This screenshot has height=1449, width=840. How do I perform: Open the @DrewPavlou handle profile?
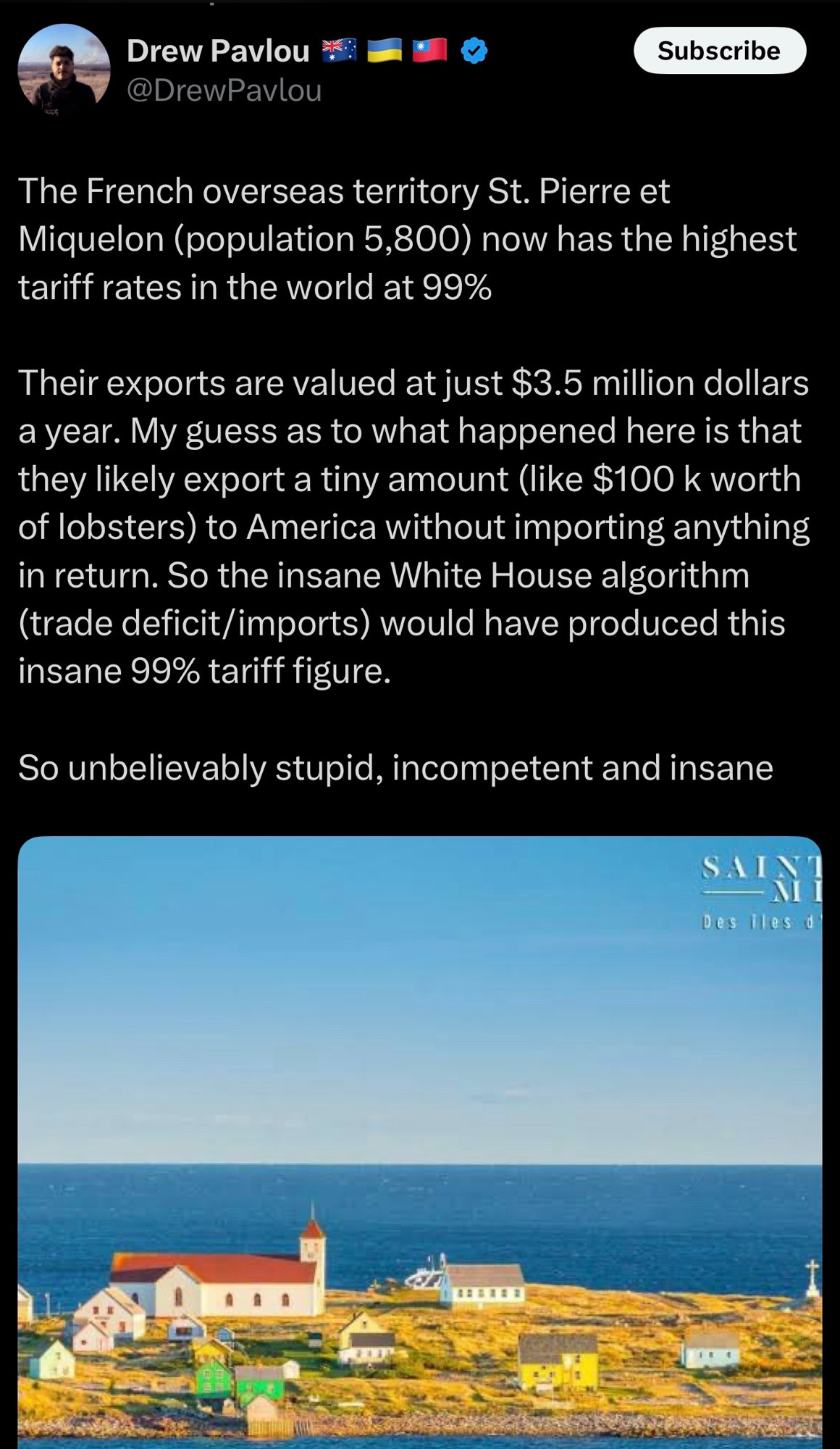[x=224, y=91]
